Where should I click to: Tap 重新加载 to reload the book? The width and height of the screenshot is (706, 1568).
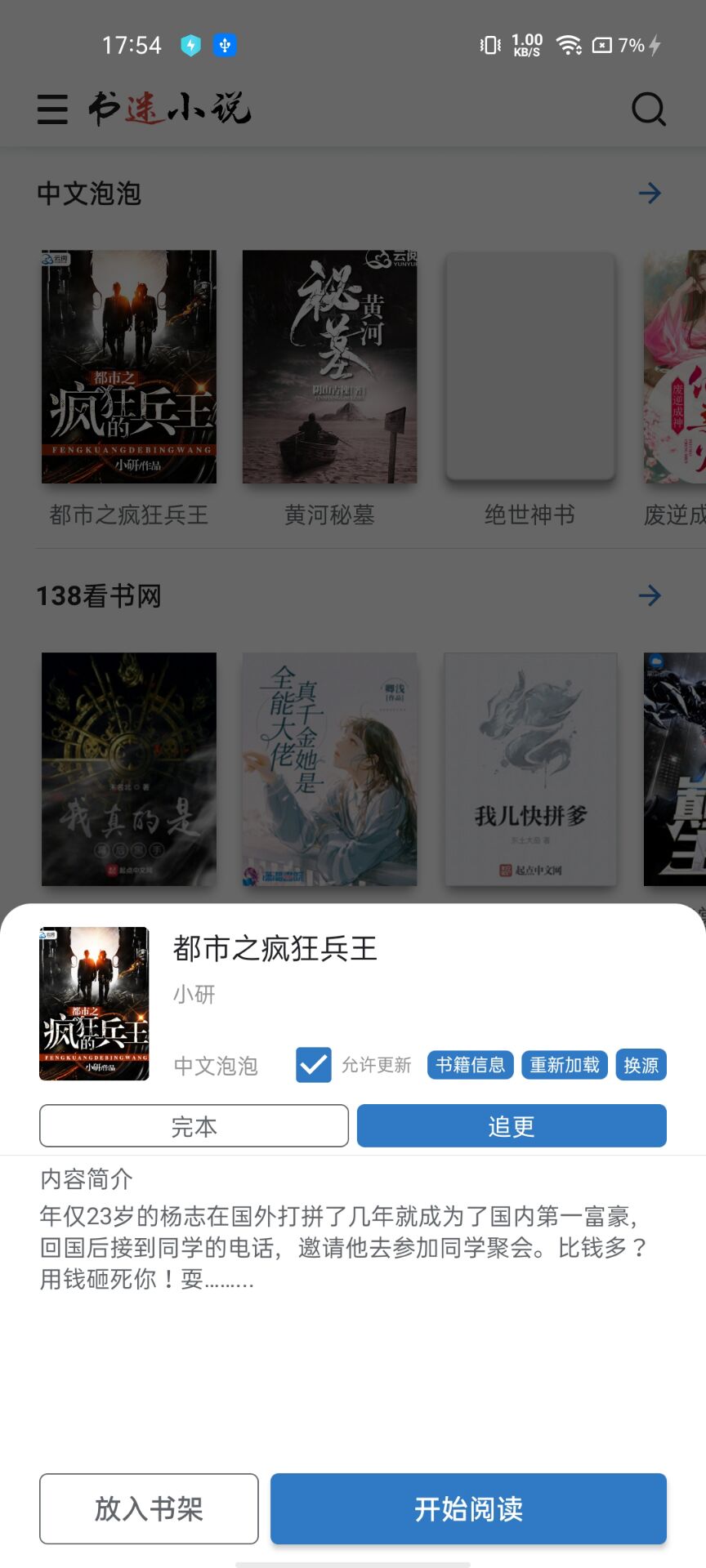point(564,1065)
